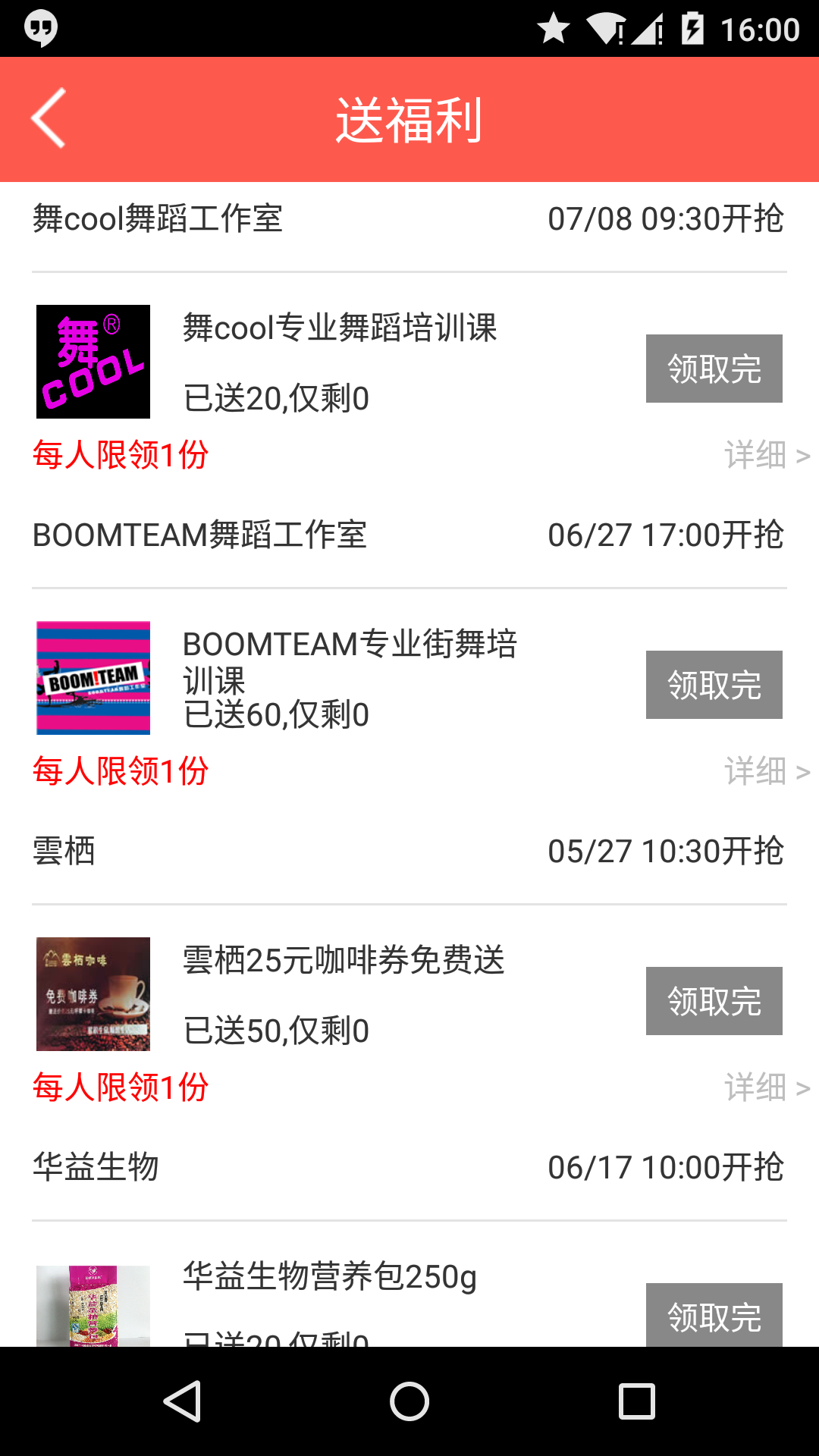Tap 领取完 for 舞cool专业舞蹈培训课
The height and width of the screenshot is (1456, 819).
click(714, 369)
